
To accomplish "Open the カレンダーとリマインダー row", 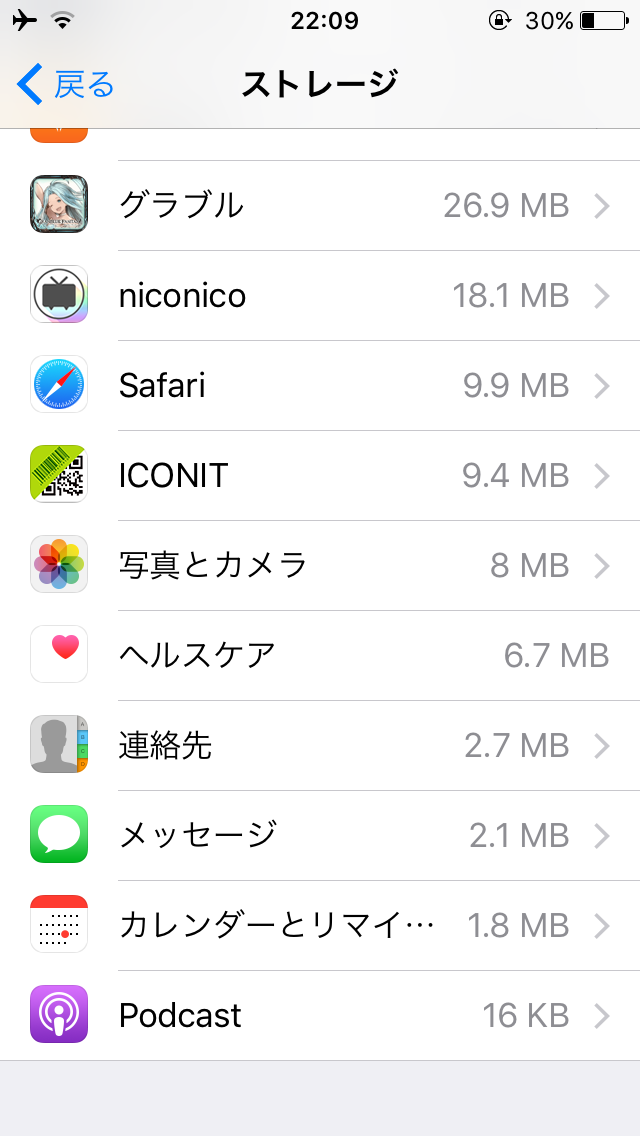I will (320, 925).
